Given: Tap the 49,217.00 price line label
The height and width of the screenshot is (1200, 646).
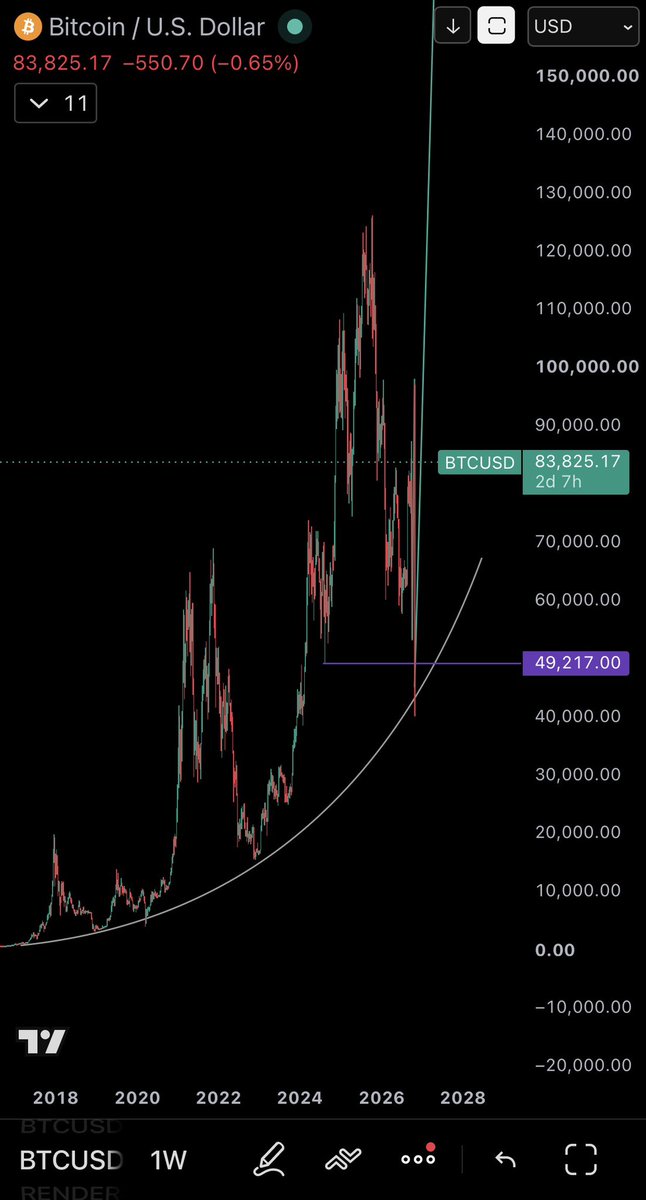Looking at the screenshot, I should (576, 662).
